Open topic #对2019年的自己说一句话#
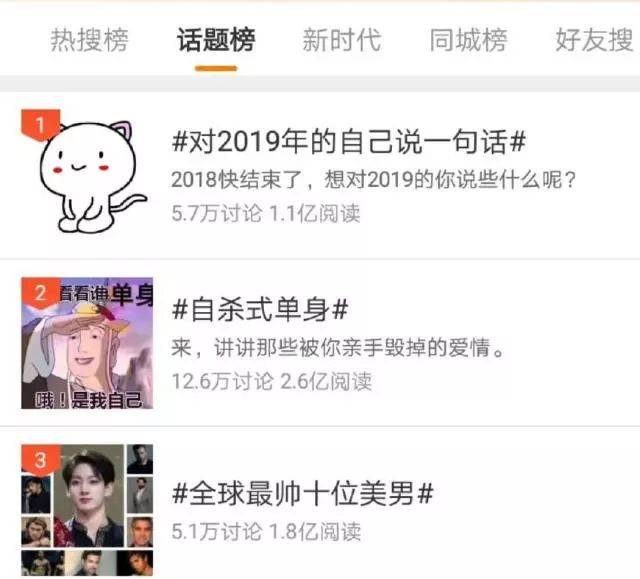Screen dimensions: 640x579 click(x=349, y=142)
